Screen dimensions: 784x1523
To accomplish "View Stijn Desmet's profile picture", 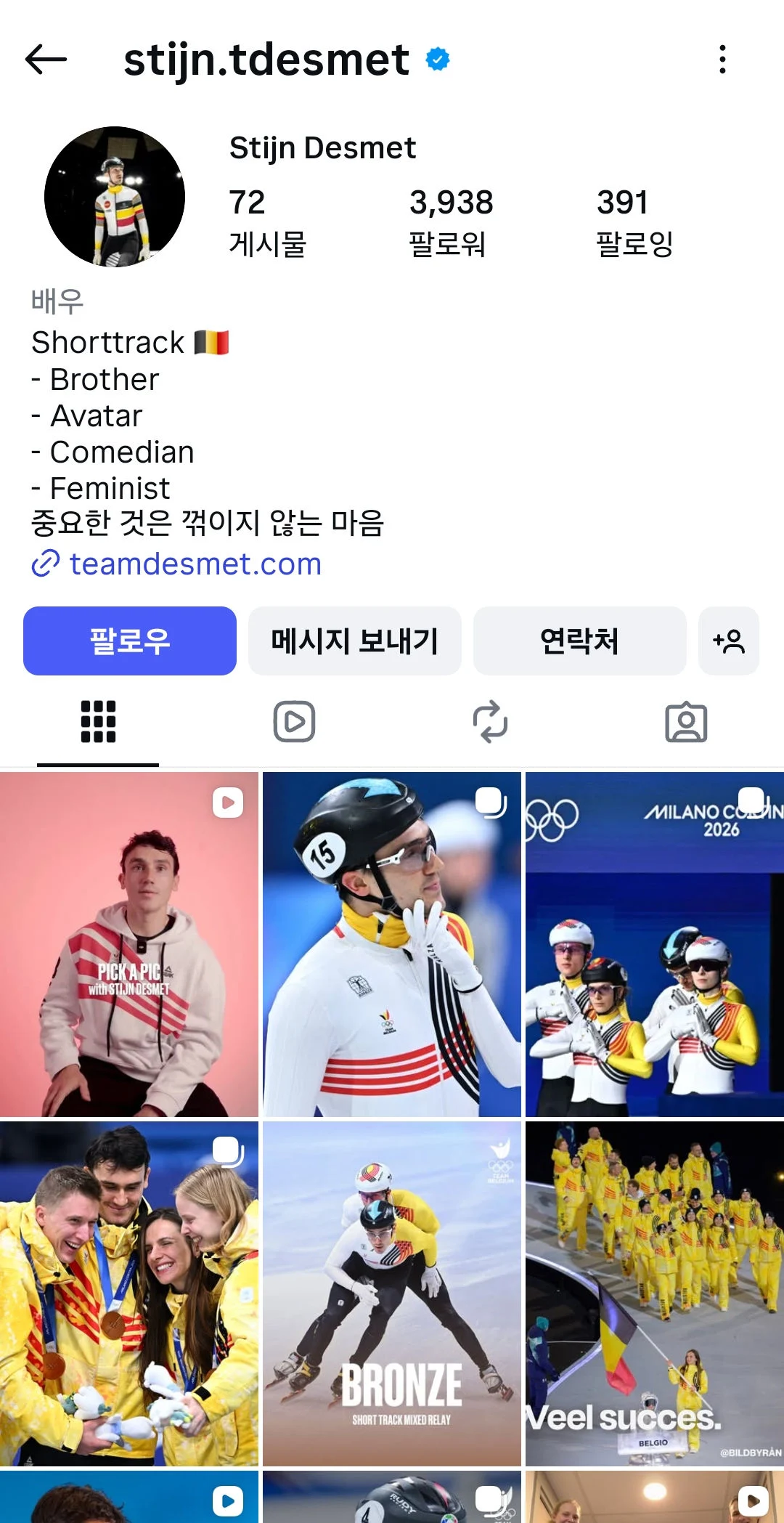I will click(115, 197).
